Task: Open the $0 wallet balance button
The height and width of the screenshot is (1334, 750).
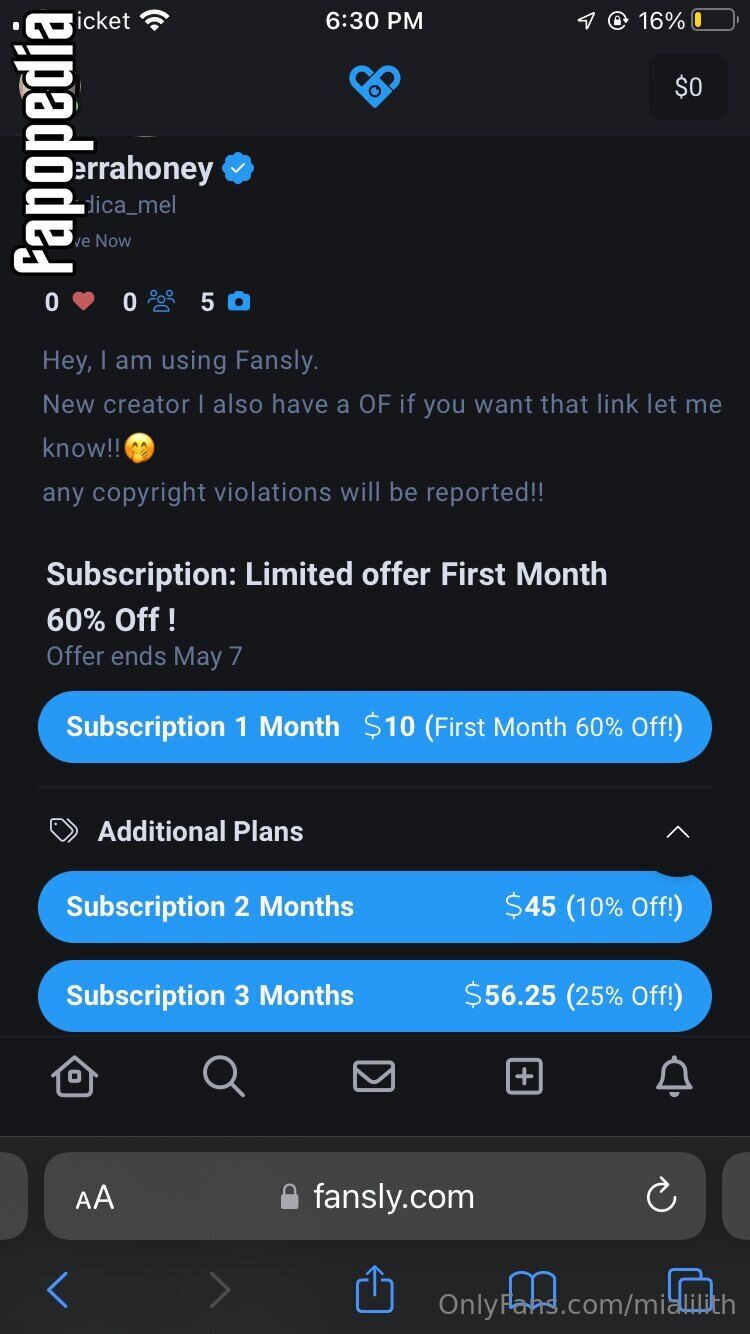Action: click(x=688, y=87)
